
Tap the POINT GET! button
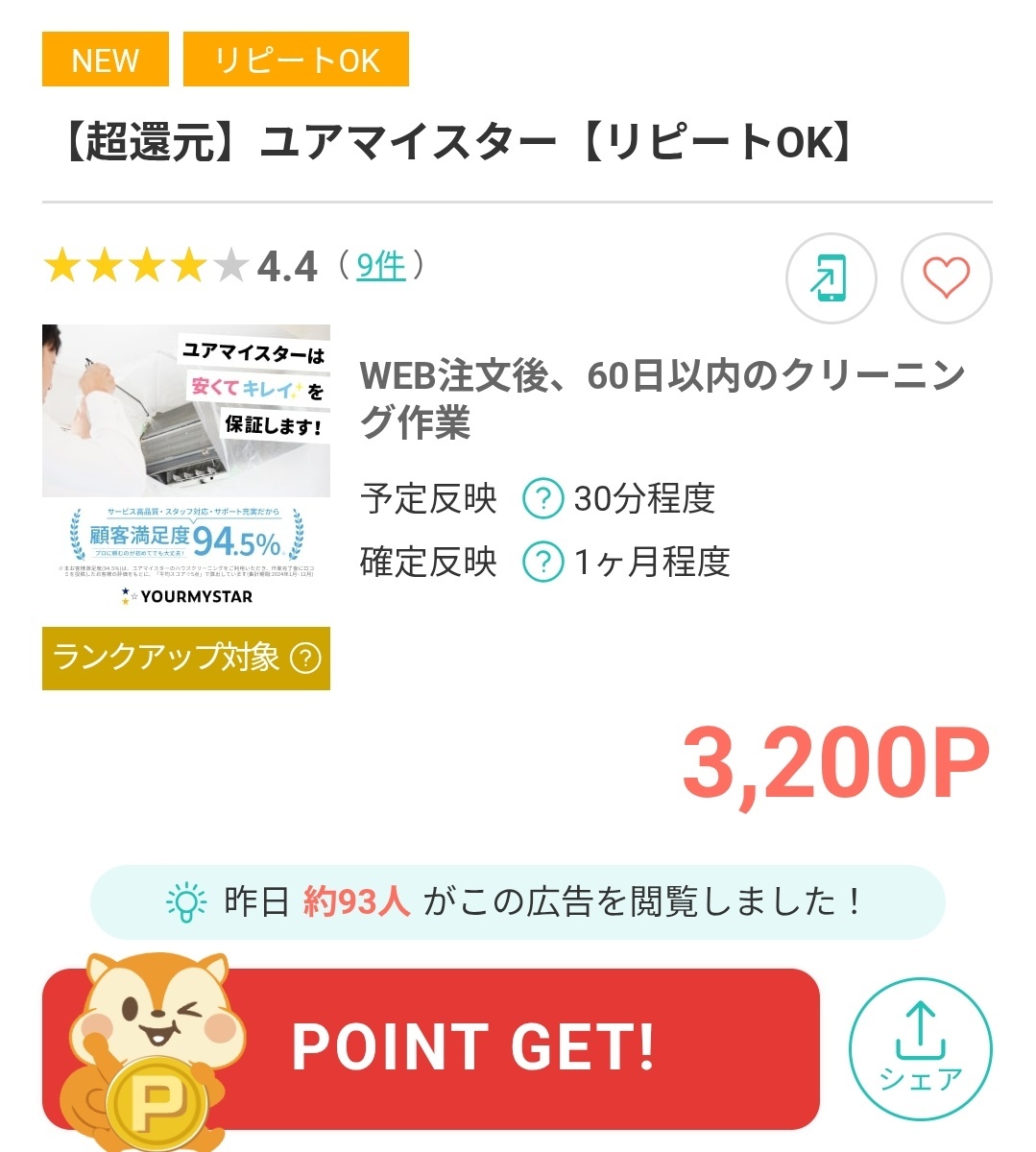470,1046
